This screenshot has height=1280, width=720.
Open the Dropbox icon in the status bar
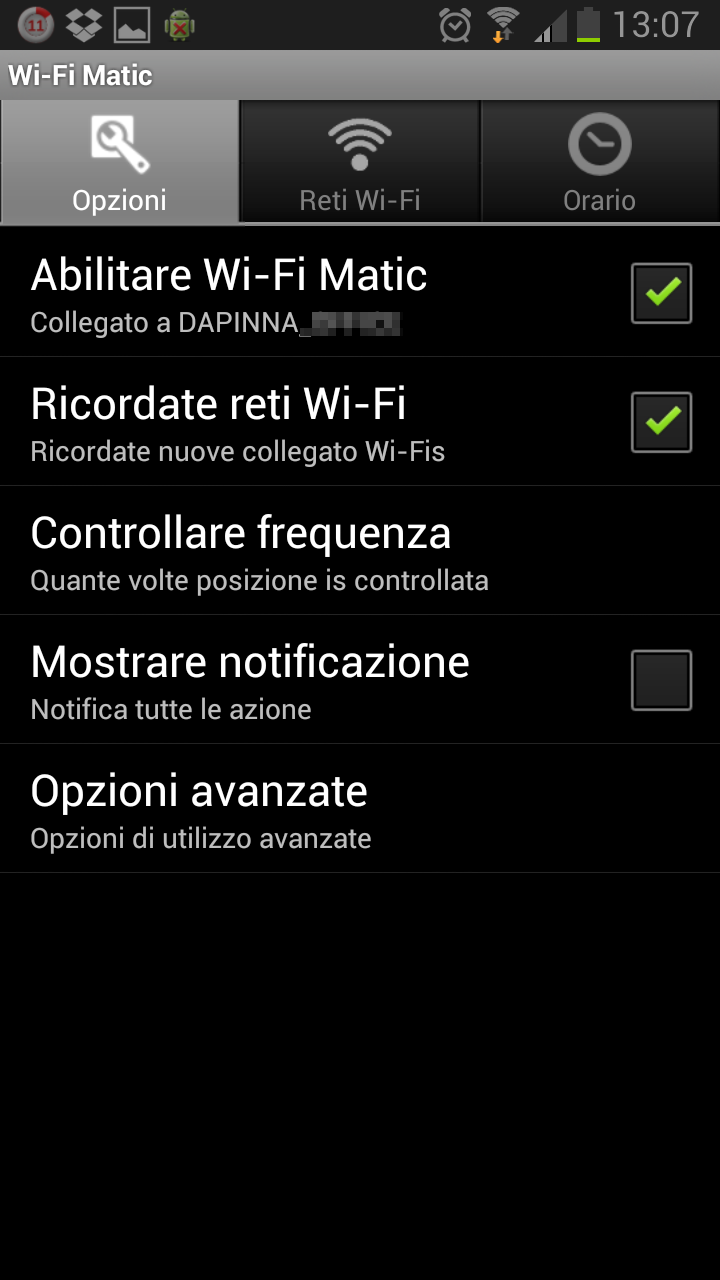(x=82, y=23)
